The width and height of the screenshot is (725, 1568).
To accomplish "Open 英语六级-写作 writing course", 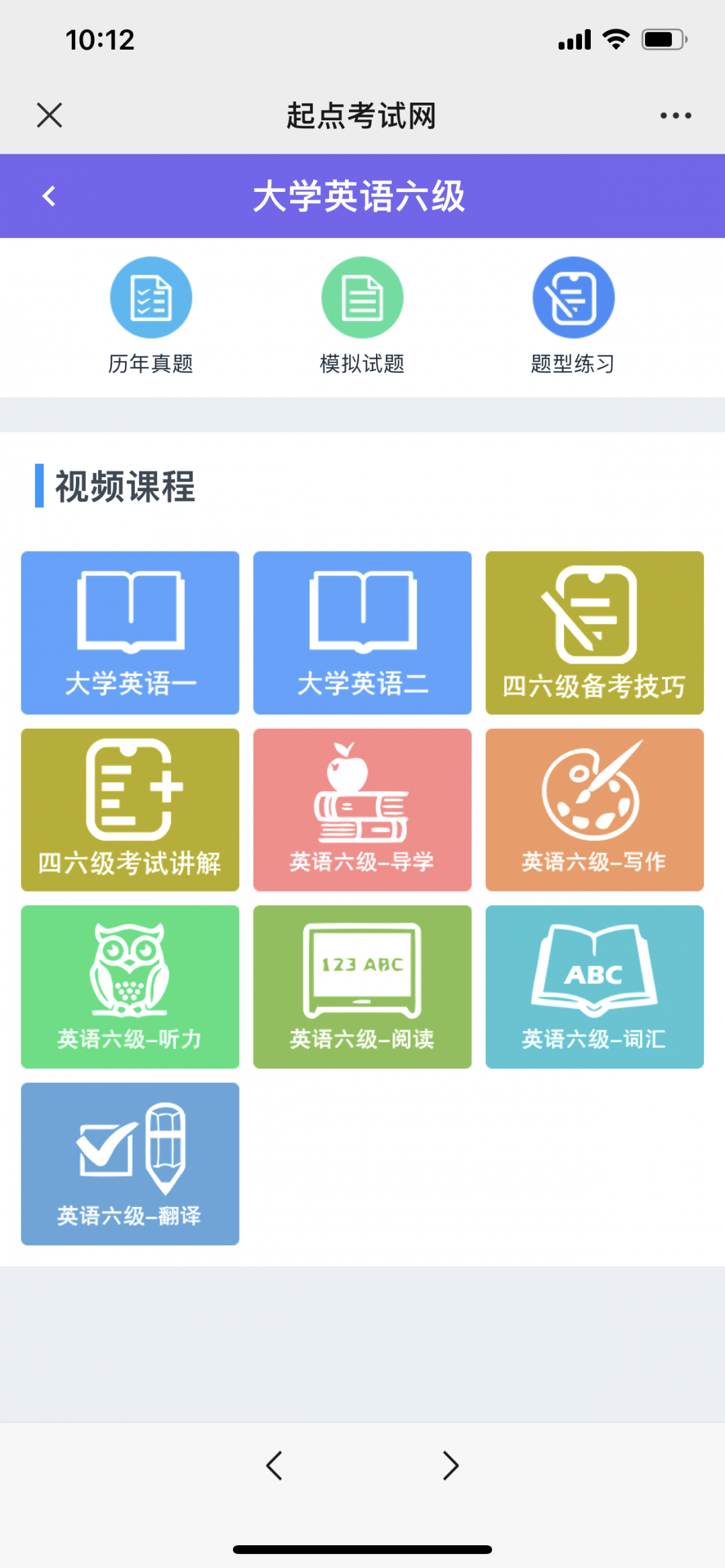I will 595,810.
